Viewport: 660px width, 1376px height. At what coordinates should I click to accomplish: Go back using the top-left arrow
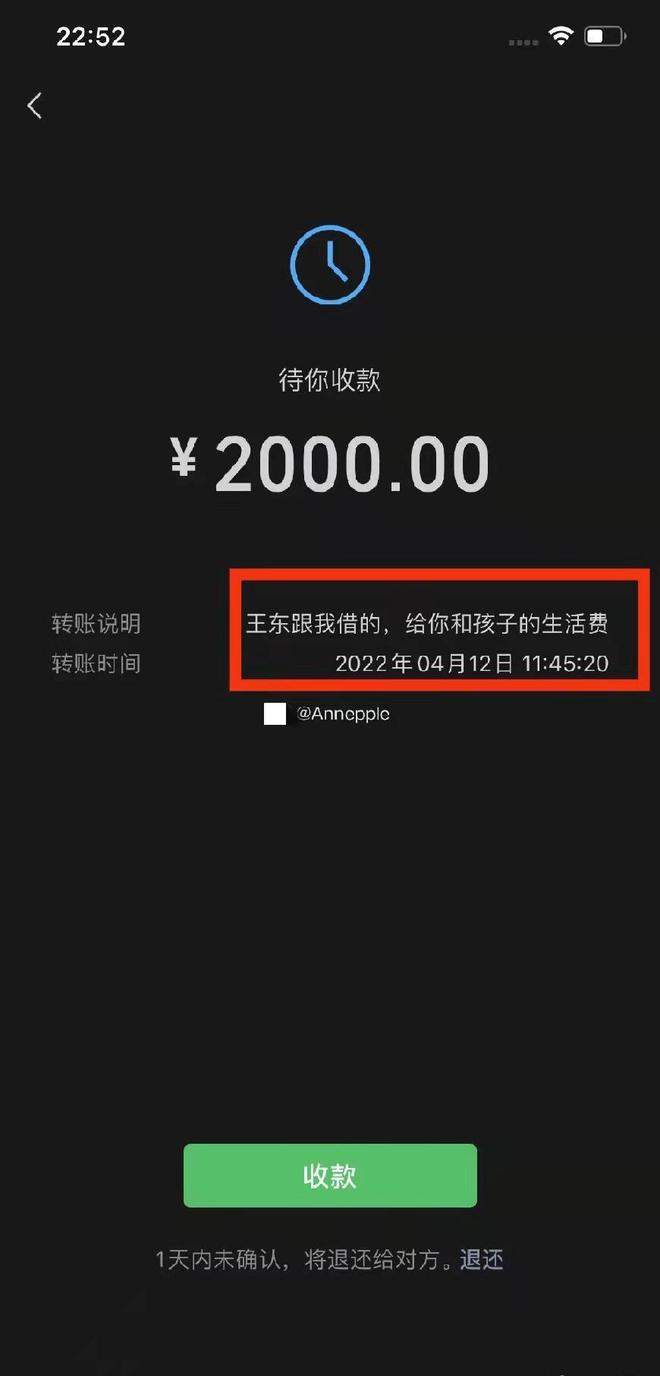[35, 105]
